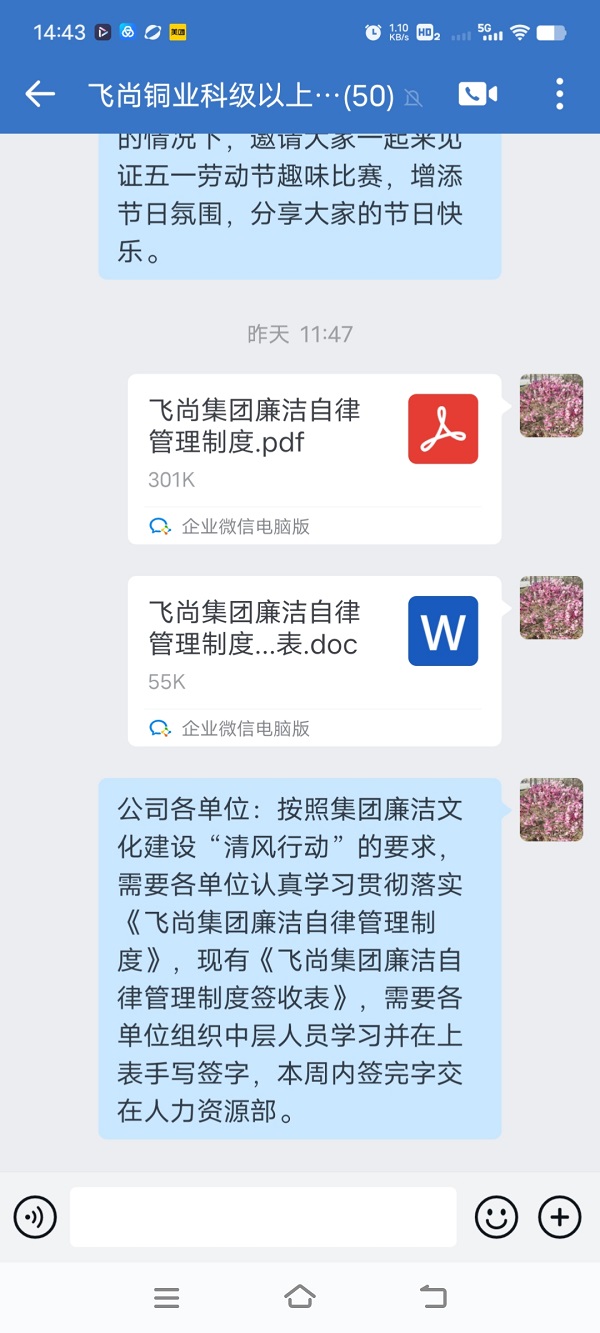Image resolution: width=600 pixels, height=1333 pixels.
Task: Go back from the group chat
Action: [40, 95]
